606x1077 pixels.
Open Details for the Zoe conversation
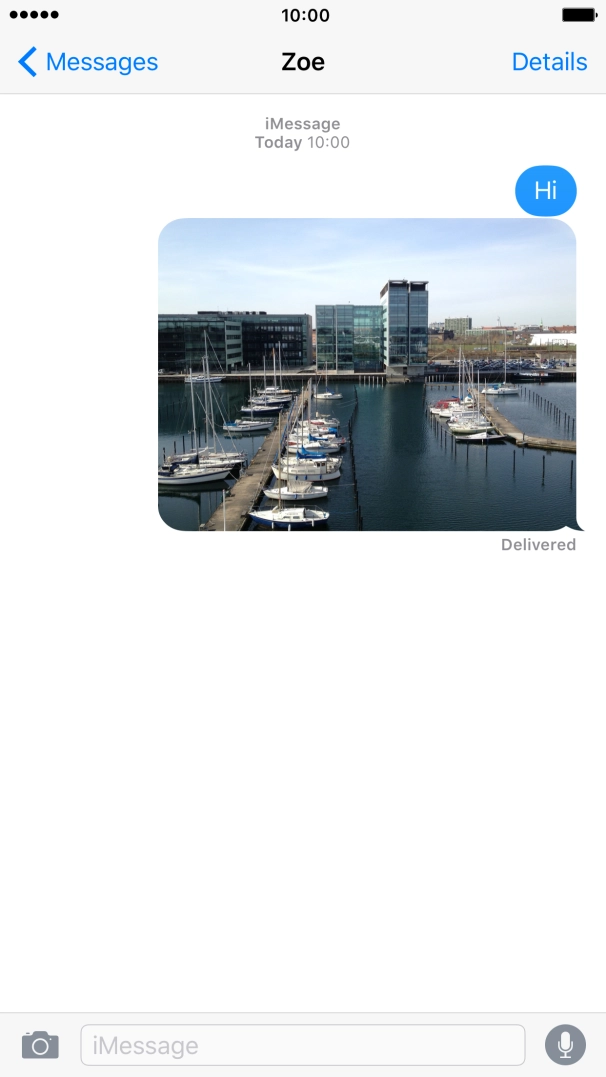(x=549, y=62)
